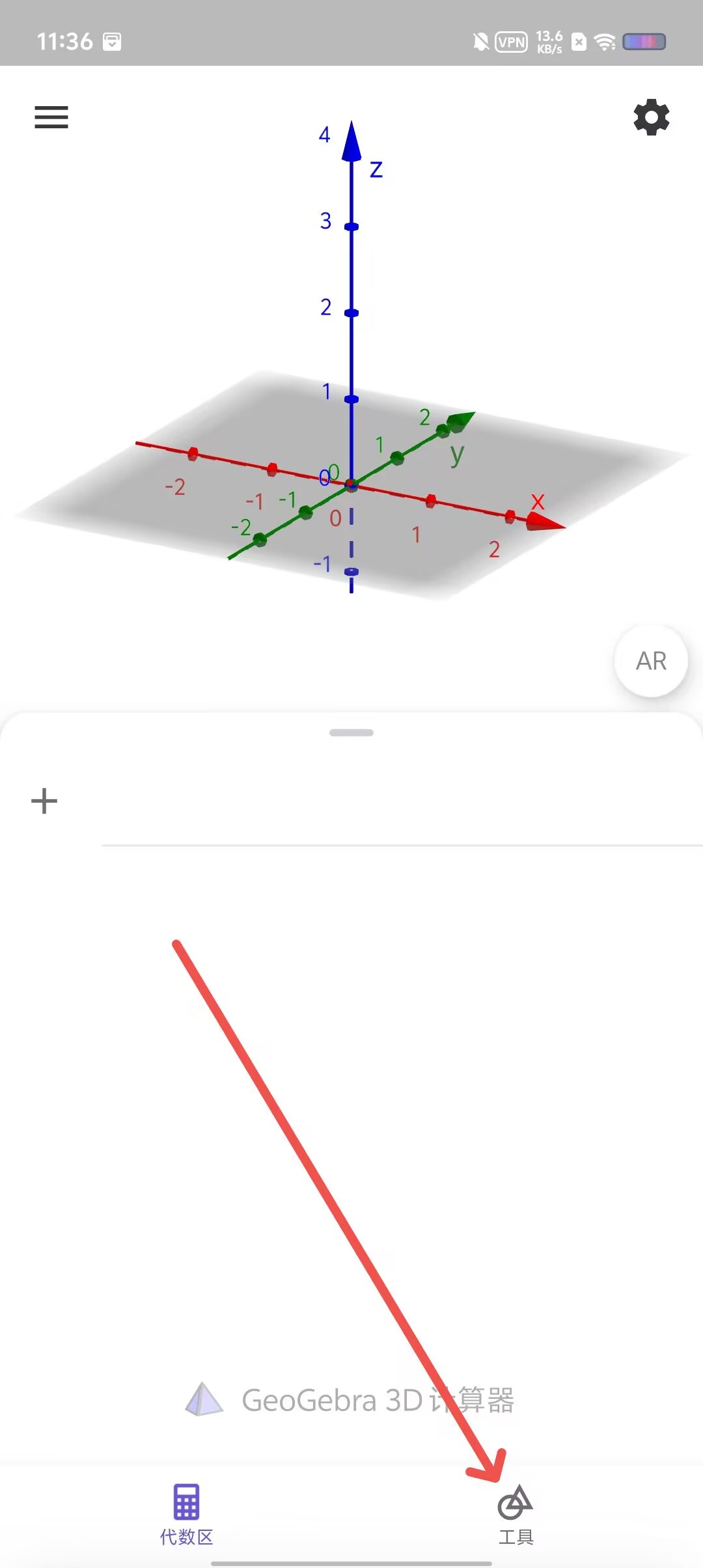This screenshot has height=1568, width=703.
Task: Focus the empty algebra input row
Action: click(402, 802)
